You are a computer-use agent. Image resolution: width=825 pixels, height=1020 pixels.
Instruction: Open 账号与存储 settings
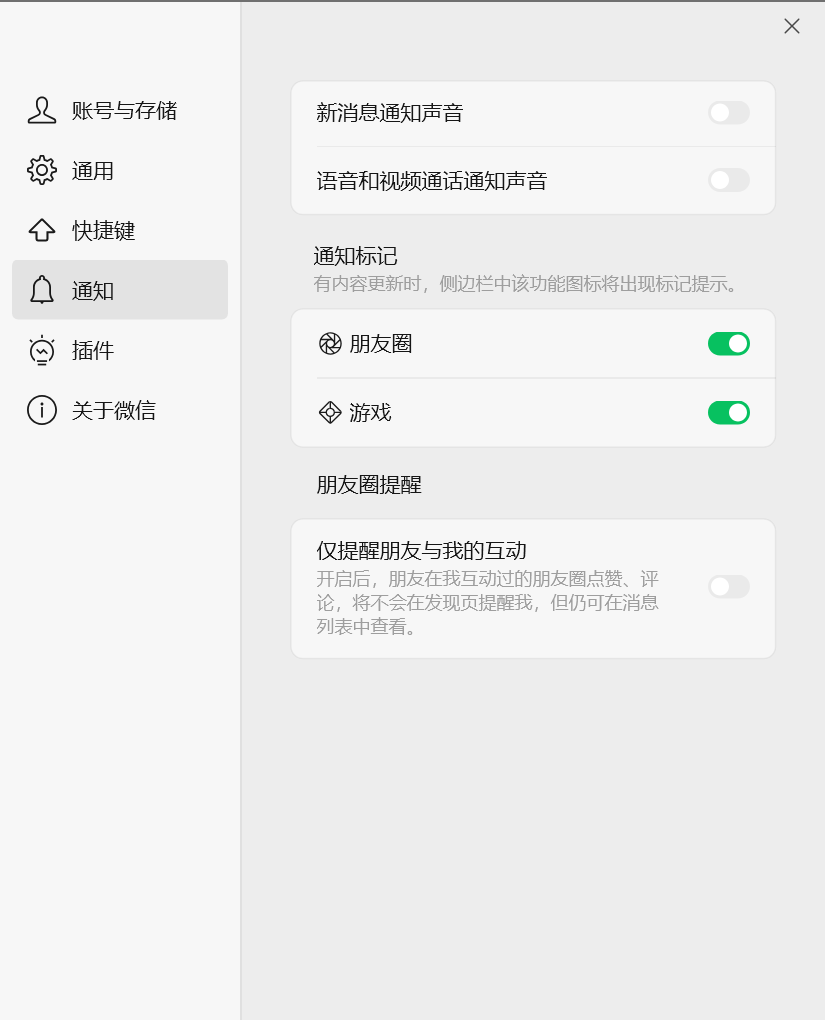(120, 111)
